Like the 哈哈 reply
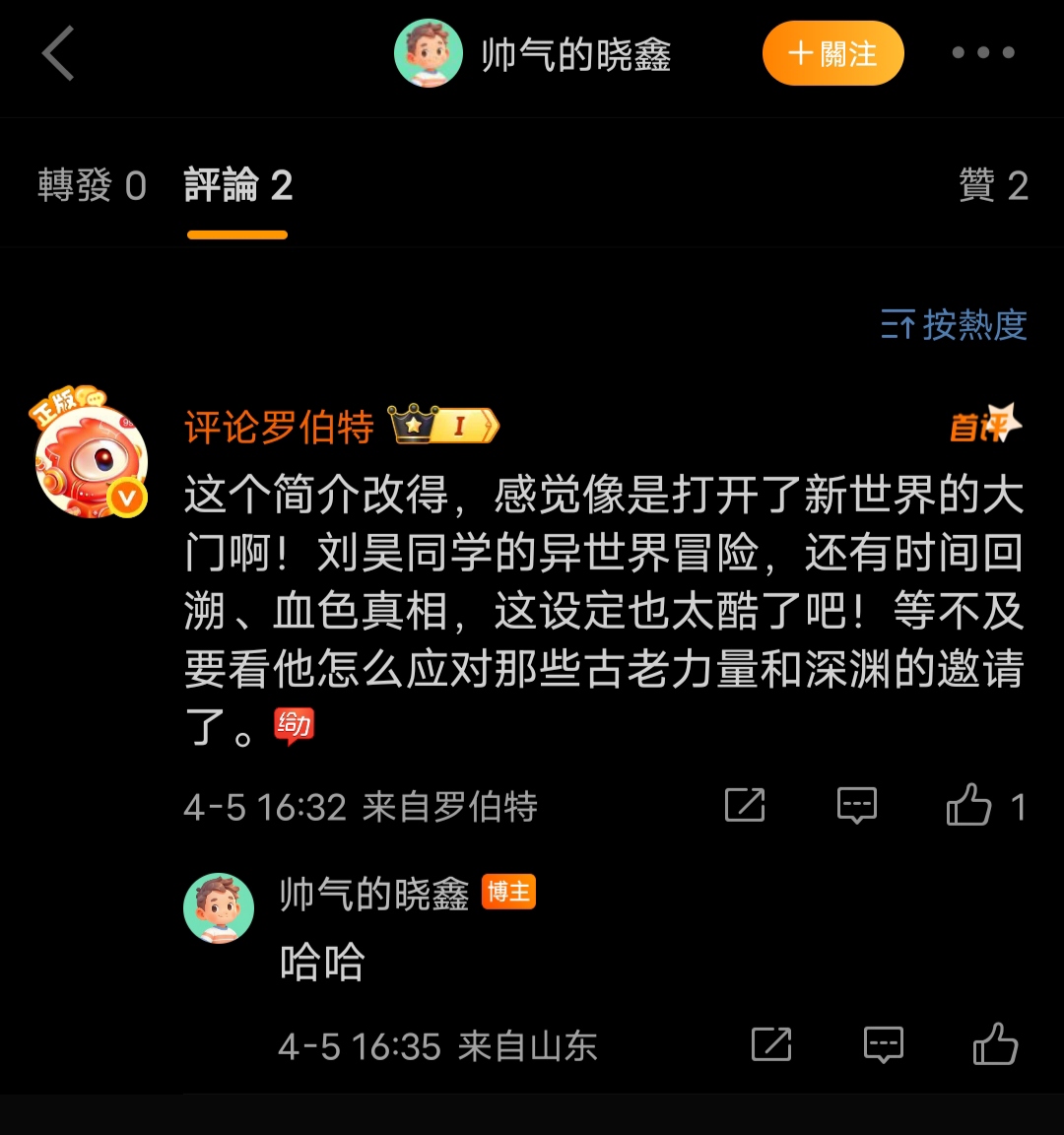 (x=995, y=1044)
